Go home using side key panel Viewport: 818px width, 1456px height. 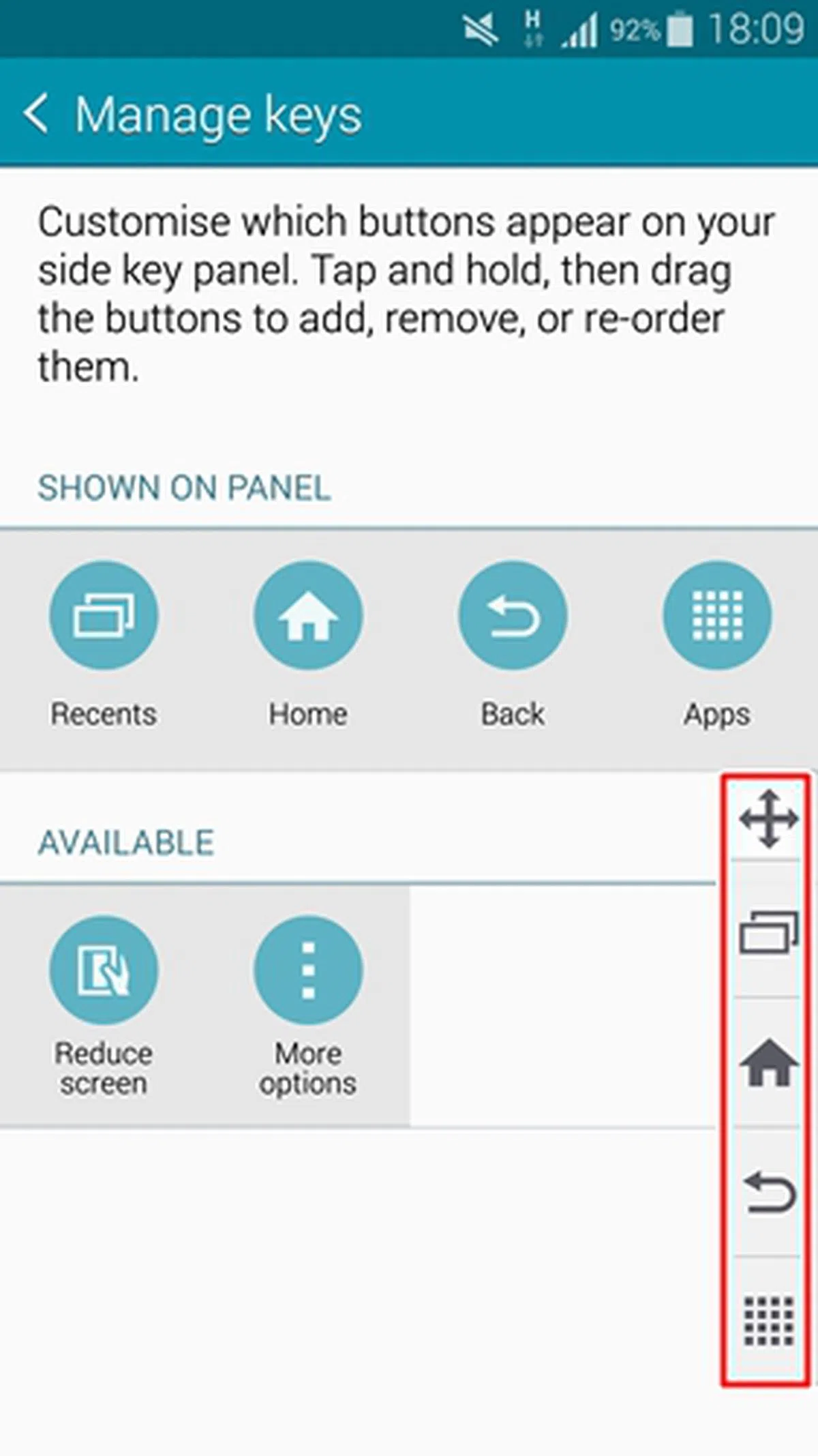click(768, 1062)
